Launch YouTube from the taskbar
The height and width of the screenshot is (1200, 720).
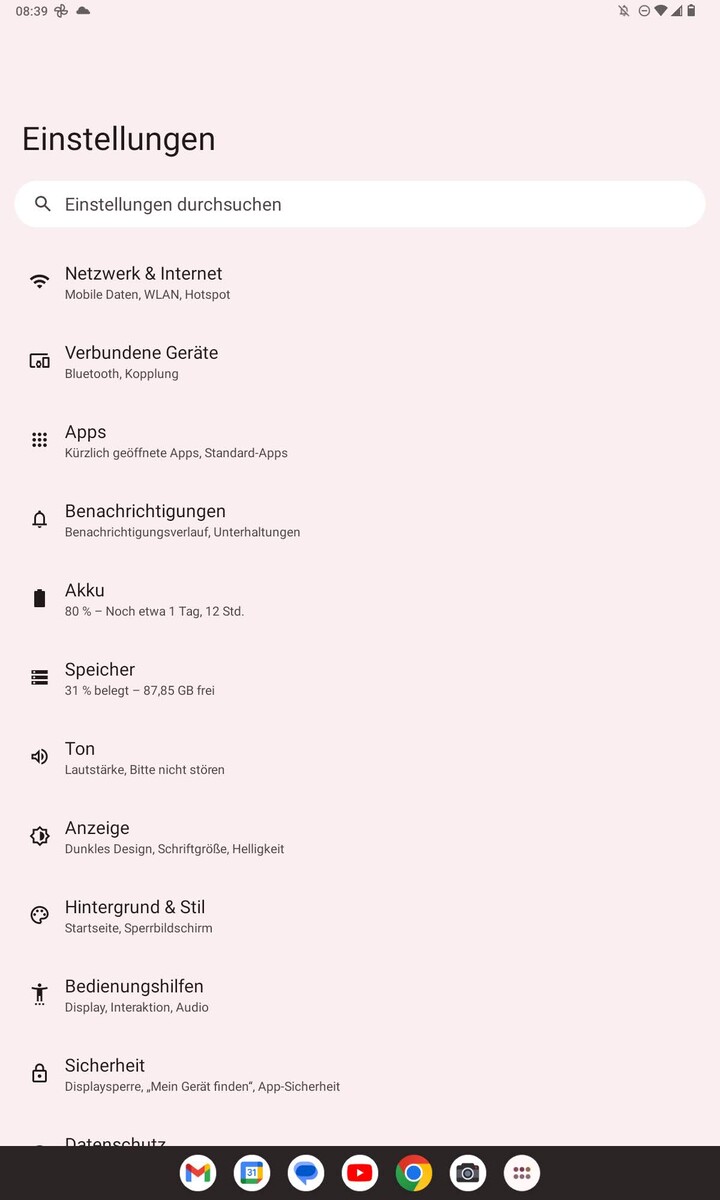pyautogui.click(x=360, y=1173)
